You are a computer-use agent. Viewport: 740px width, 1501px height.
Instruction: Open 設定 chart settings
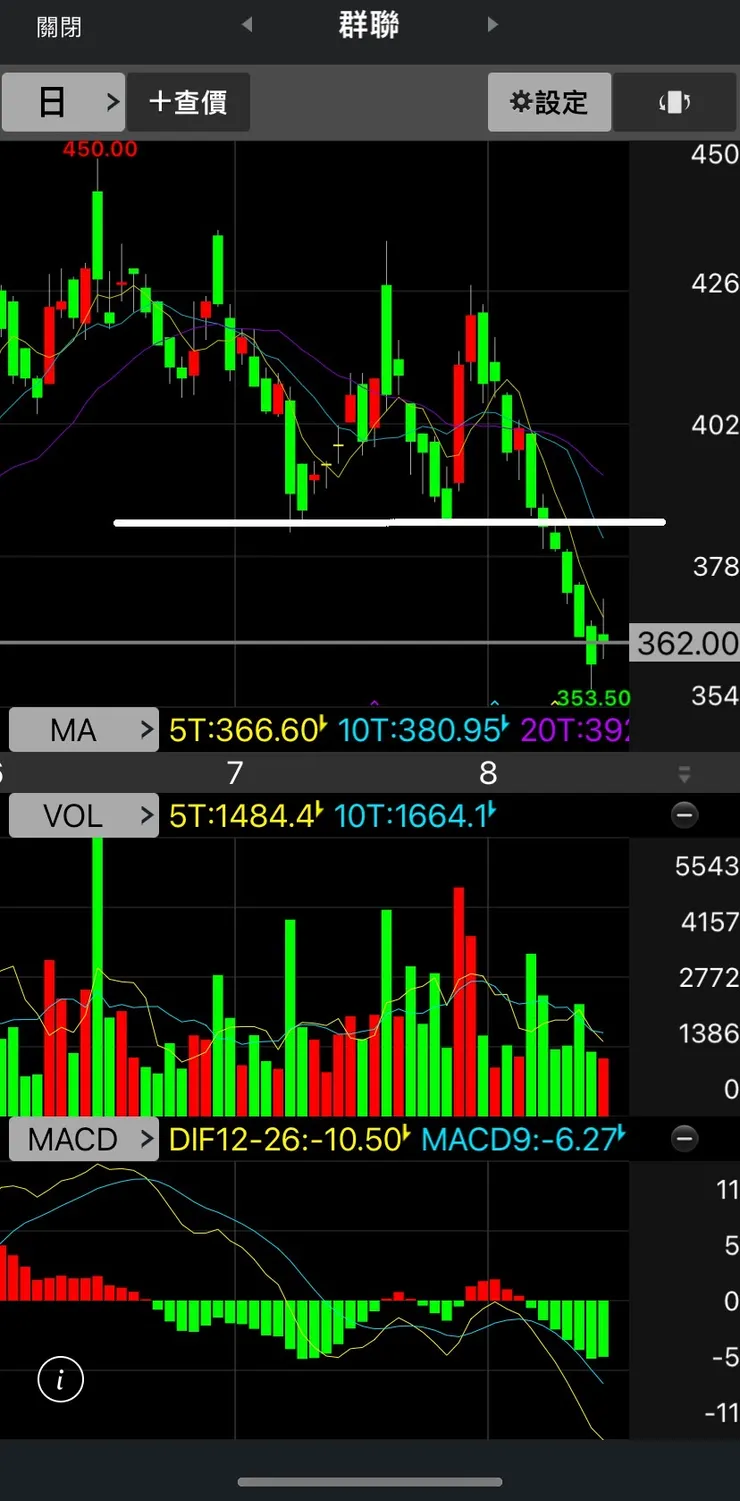coord(549,102)
